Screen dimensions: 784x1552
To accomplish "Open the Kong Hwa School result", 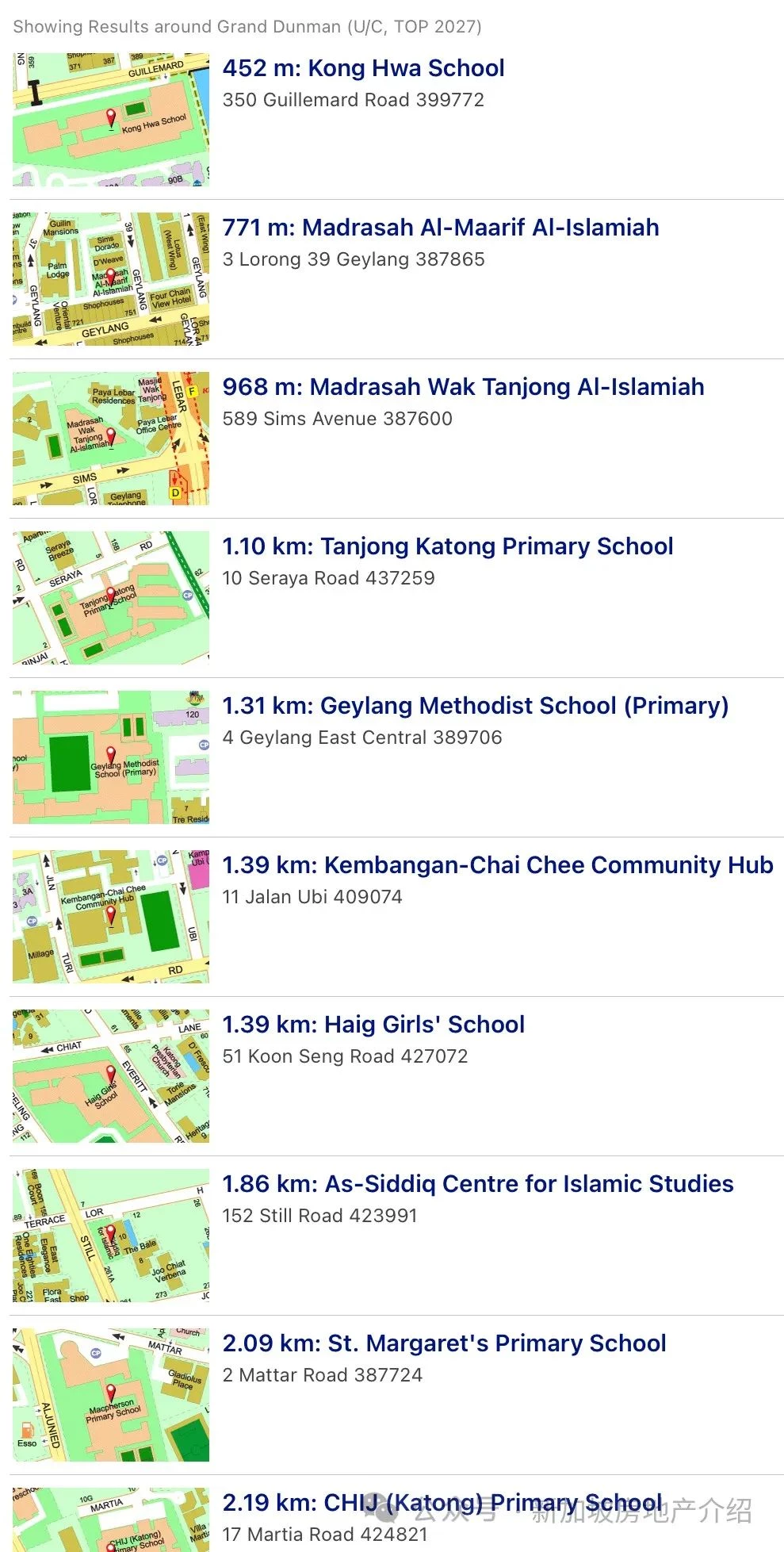I will (363, 68).
